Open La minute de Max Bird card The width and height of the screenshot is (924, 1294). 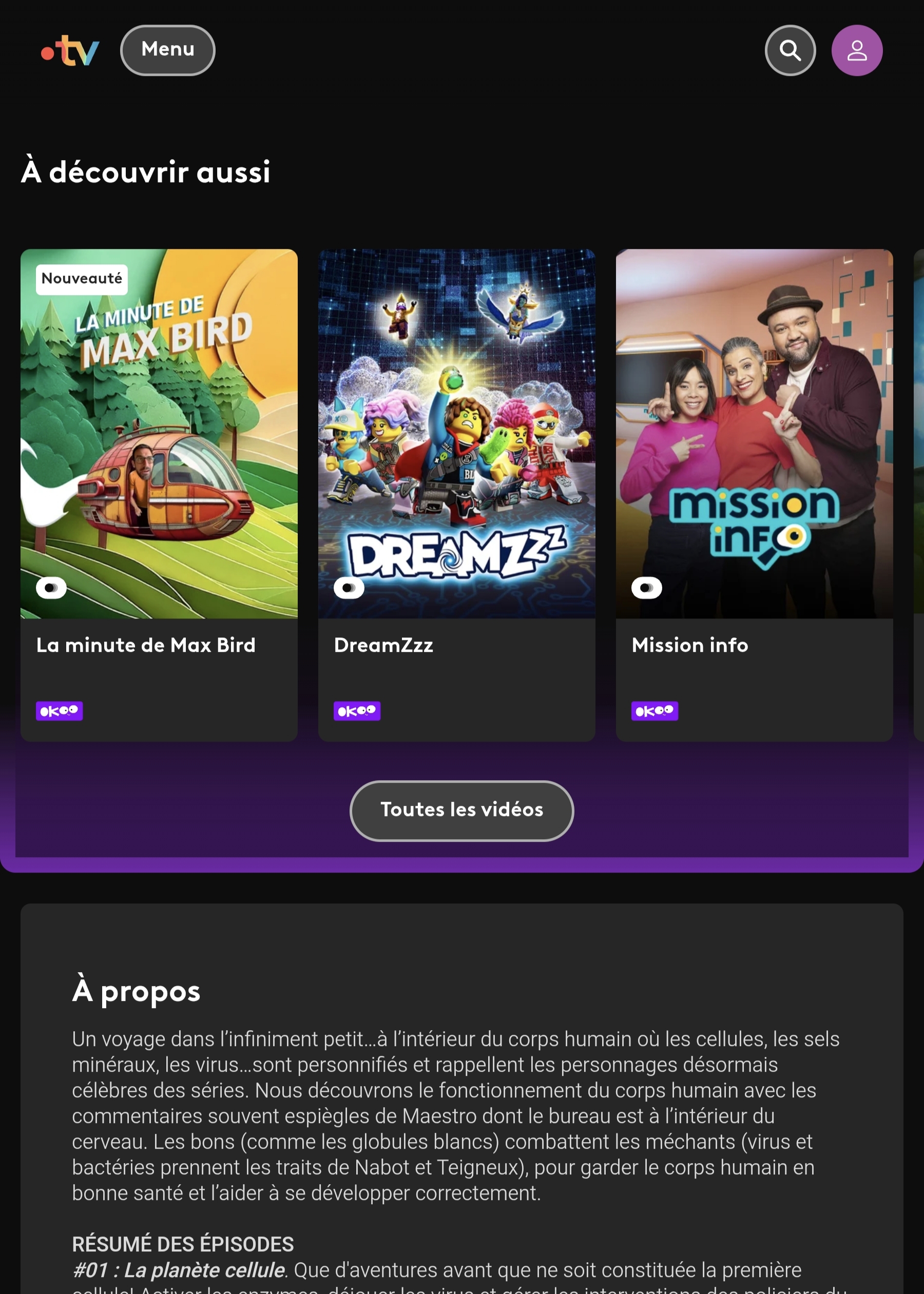[x=159, y=494]
